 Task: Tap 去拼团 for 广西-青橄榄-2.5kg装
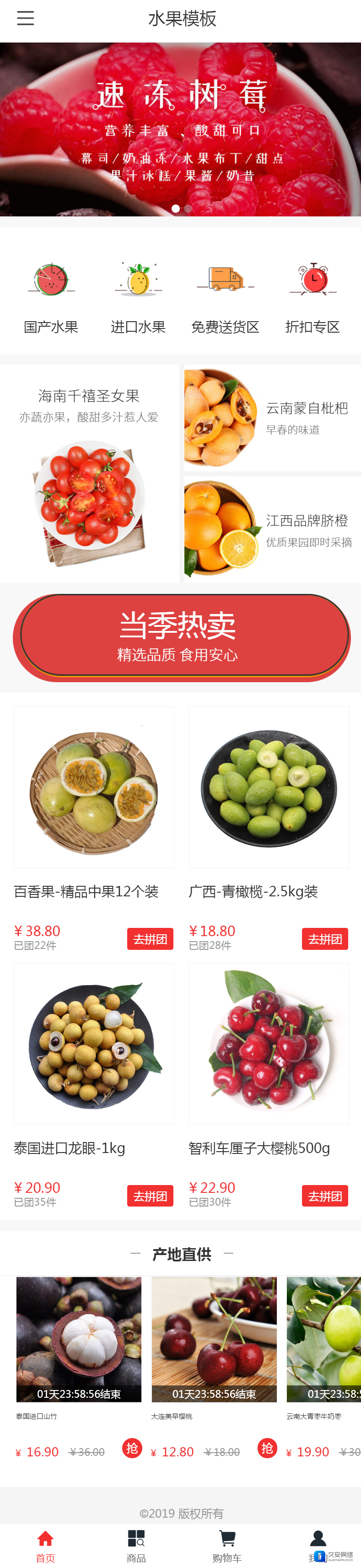[325, 938]
